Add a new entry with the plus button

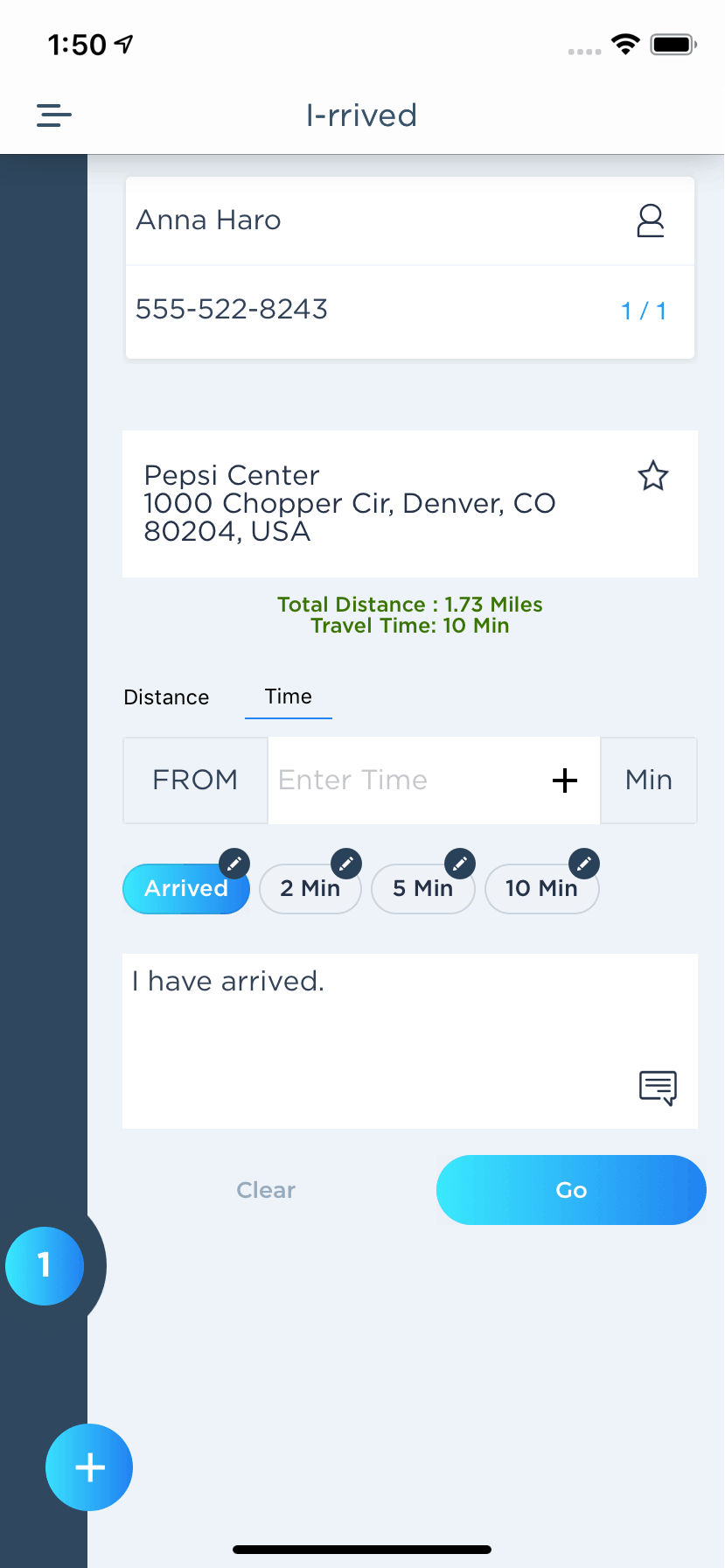click(89, 1467)
